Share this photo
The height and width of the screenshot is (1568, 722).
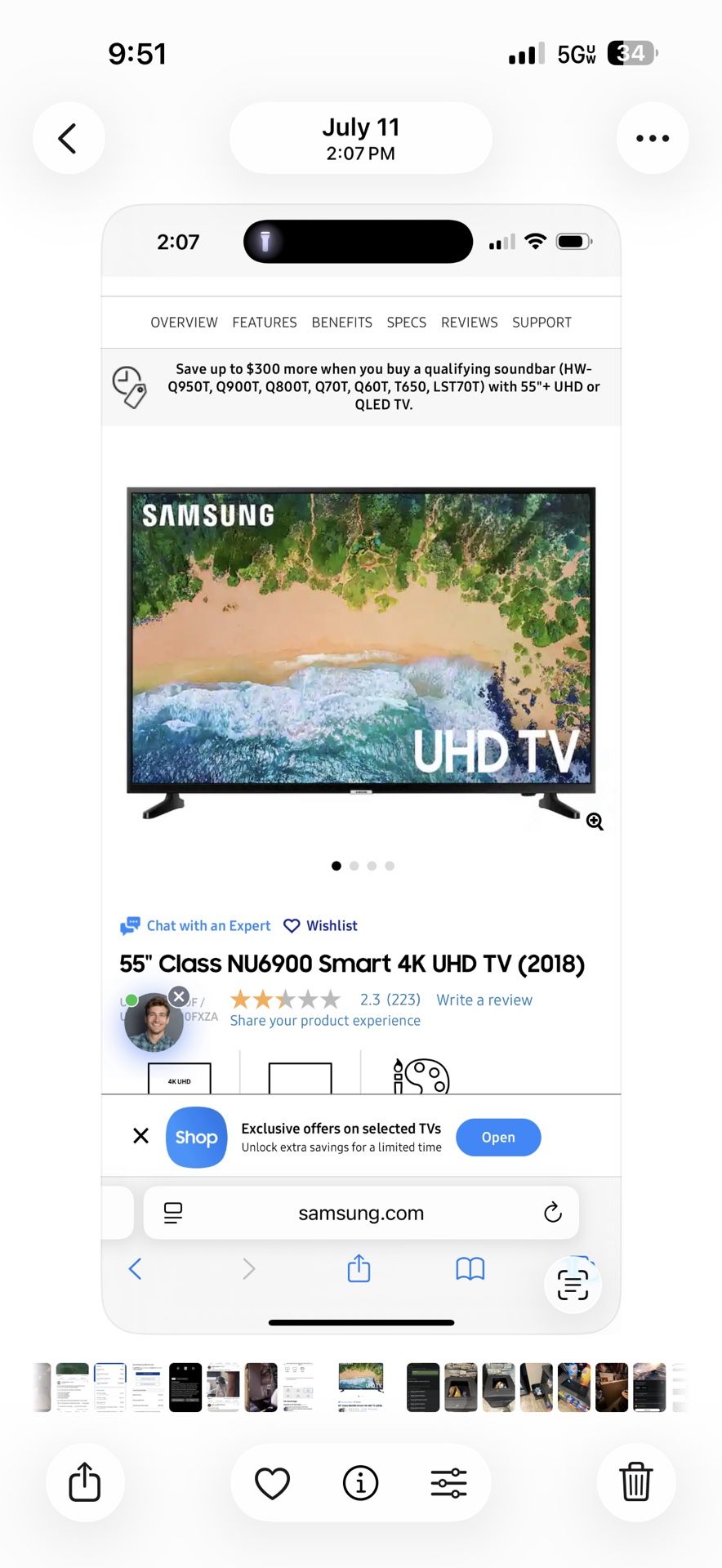tap(85, 1482)
